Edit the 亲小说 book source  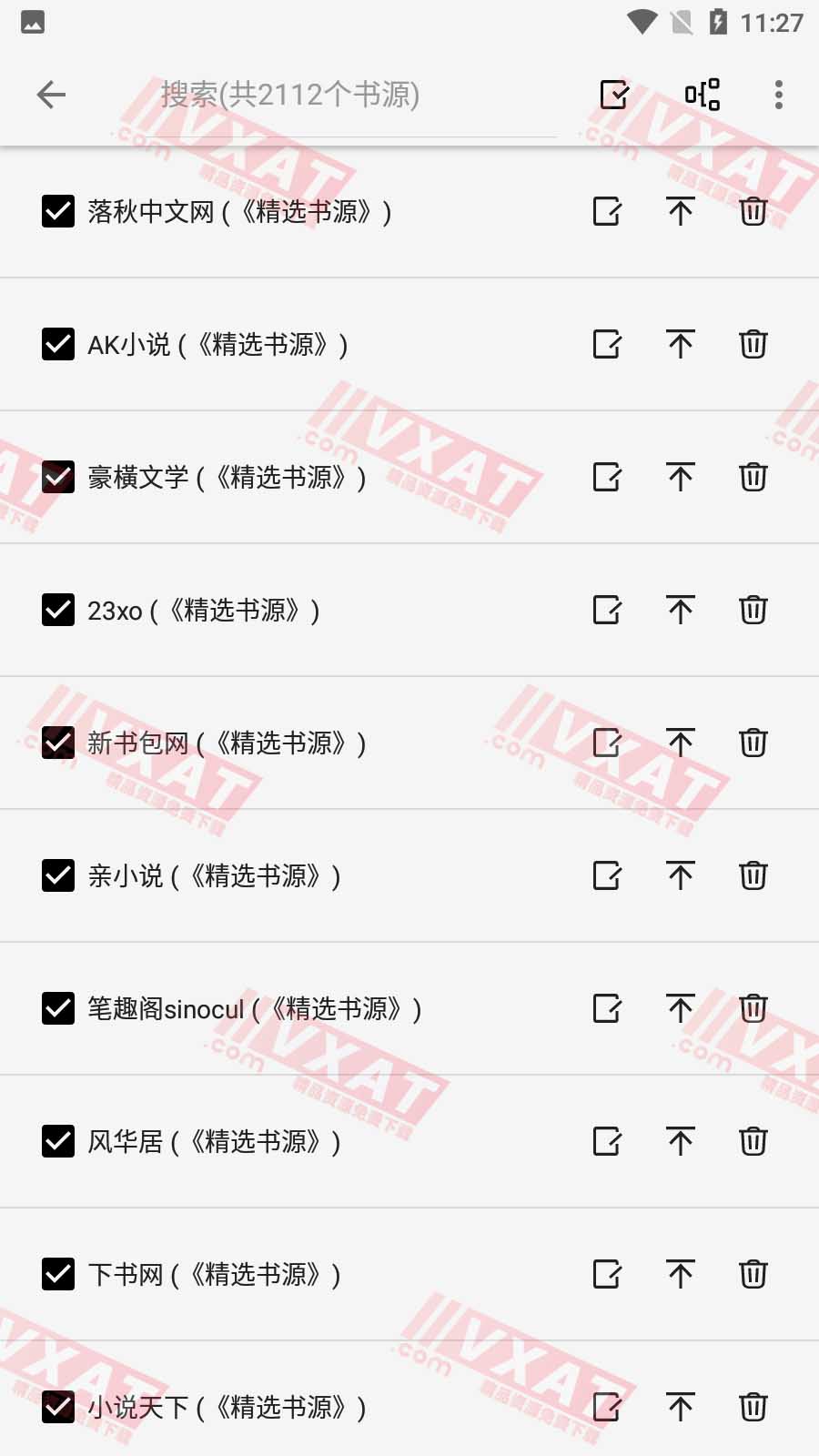[607, 875]
